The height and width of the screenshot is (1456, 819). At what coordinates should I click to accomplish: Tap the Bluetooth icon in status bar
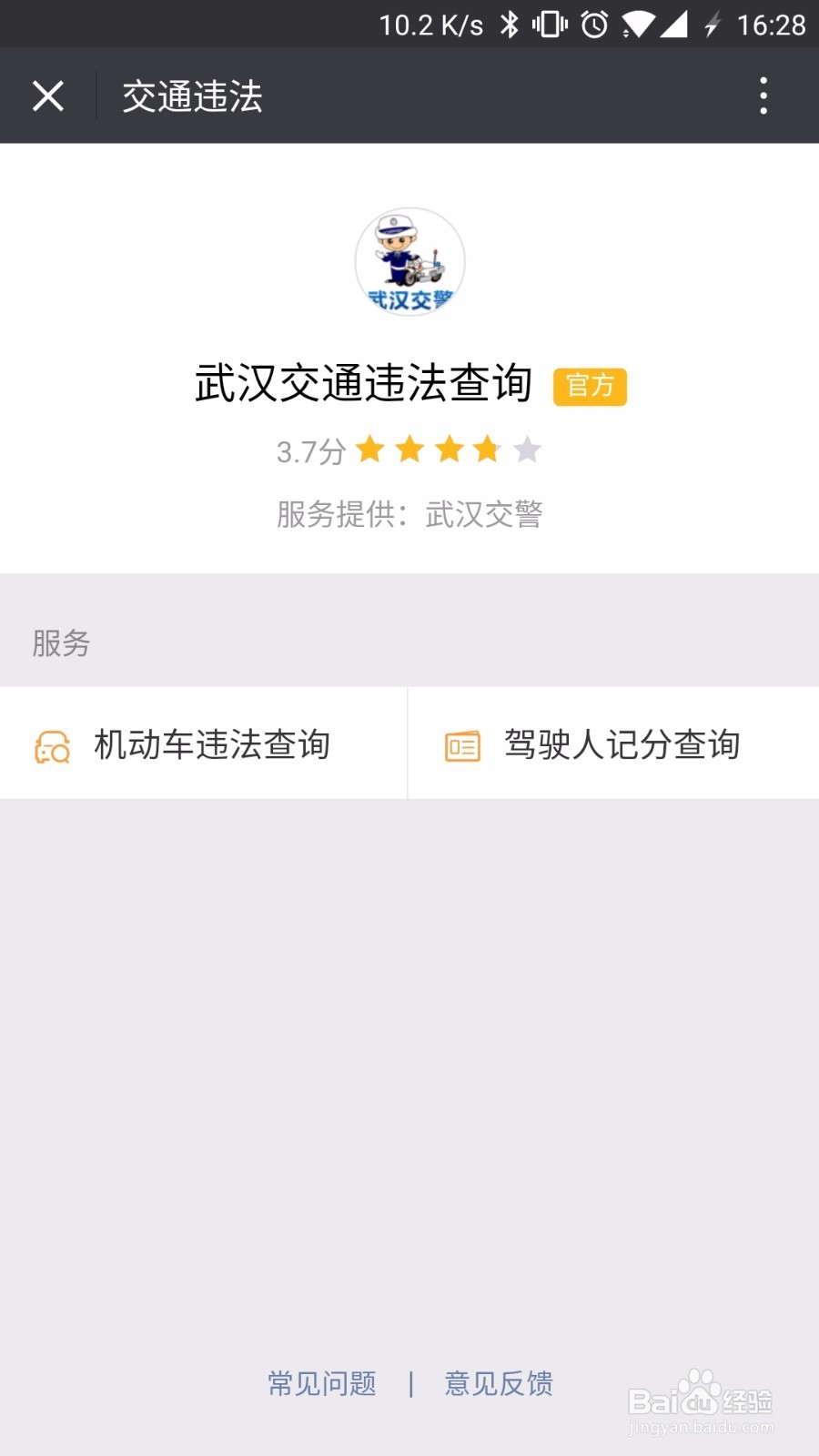(x=511, y=25)
